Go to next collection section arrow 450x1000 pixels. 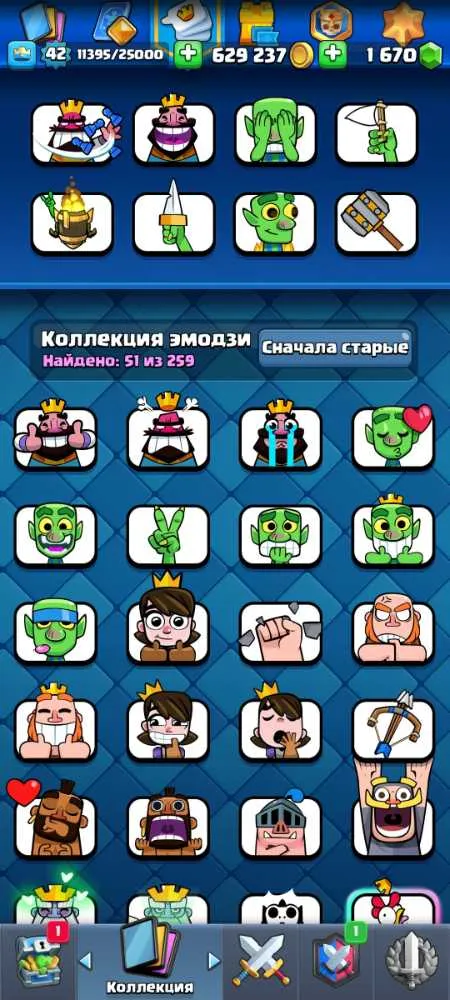coord(214,960)
